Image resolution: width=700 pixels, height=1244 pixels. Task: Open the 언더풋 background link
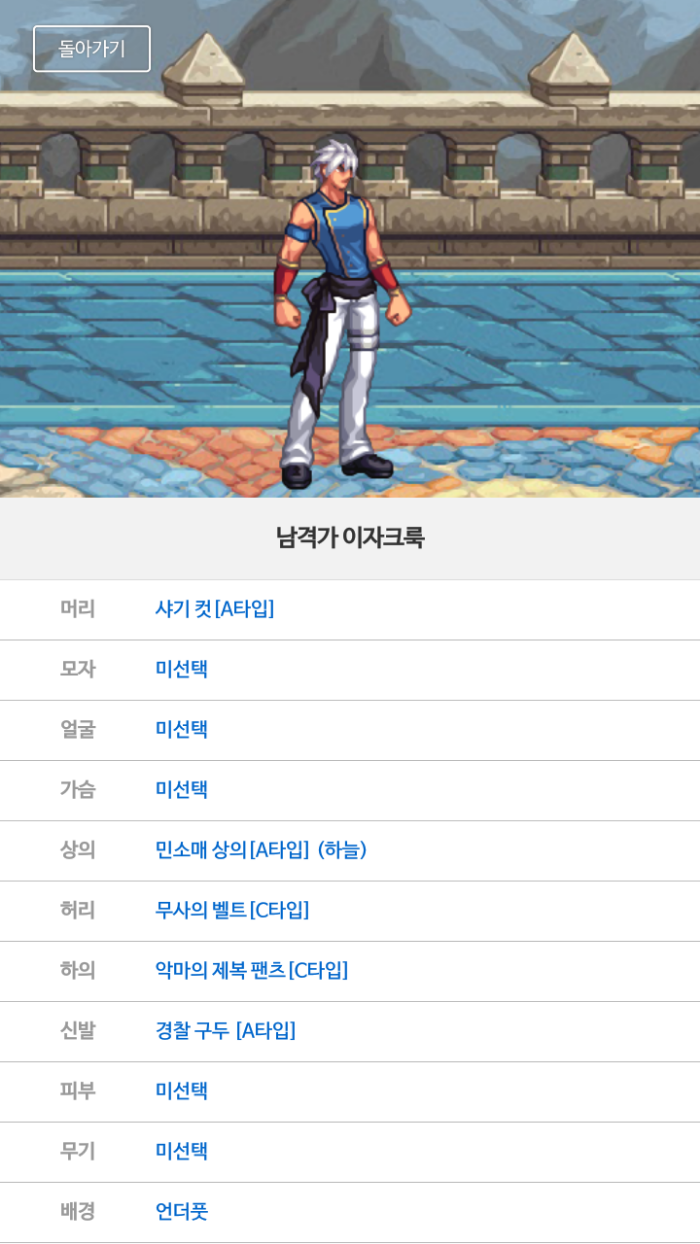181,1212
